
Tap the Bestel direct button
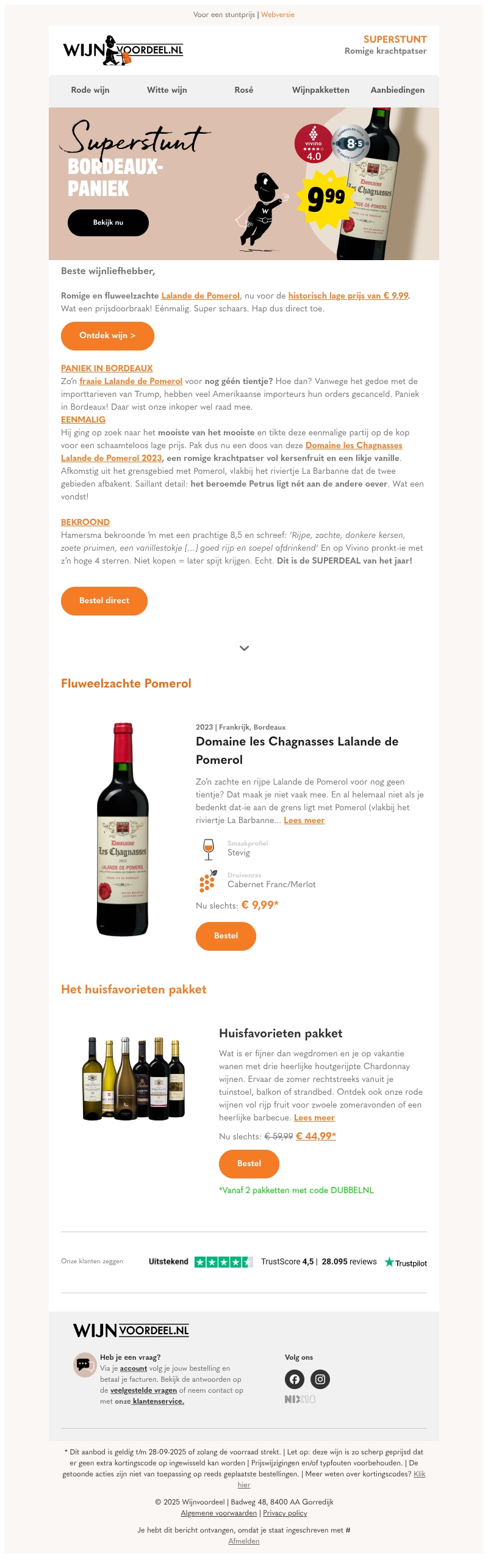pos(104,601)
